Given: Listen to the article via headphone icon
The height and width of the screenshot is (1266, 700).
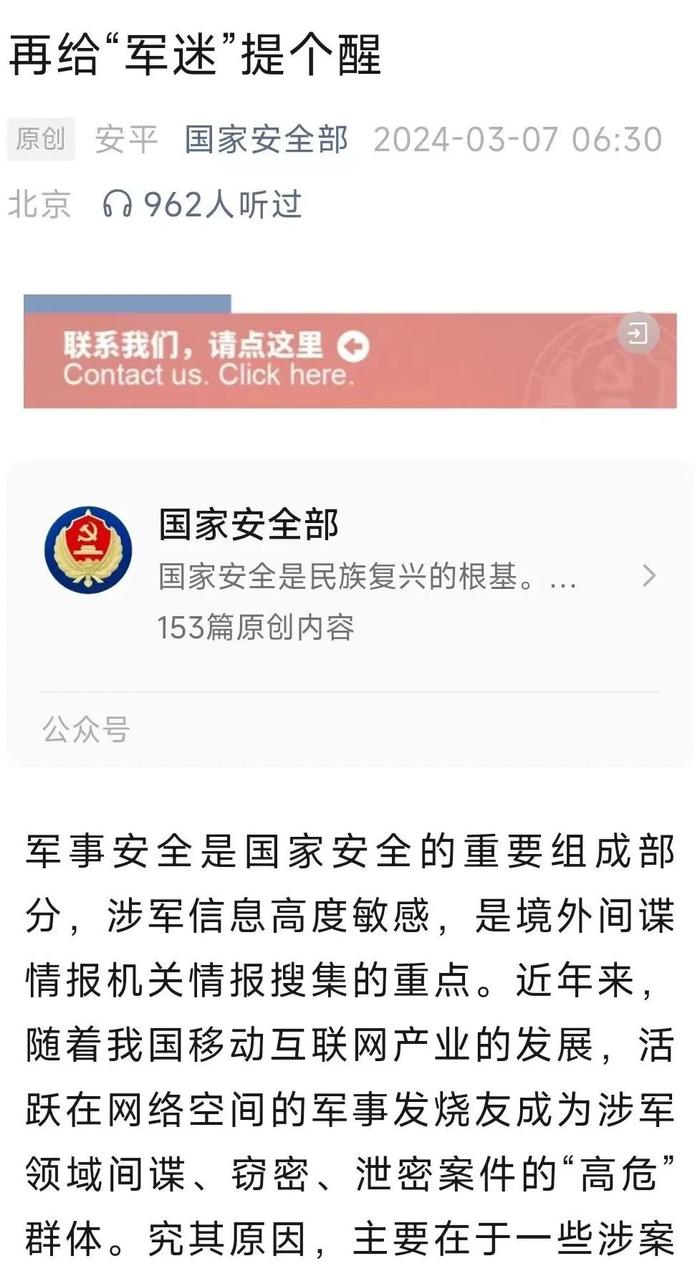Looking at the screenshot, I should tap(118, 205).
